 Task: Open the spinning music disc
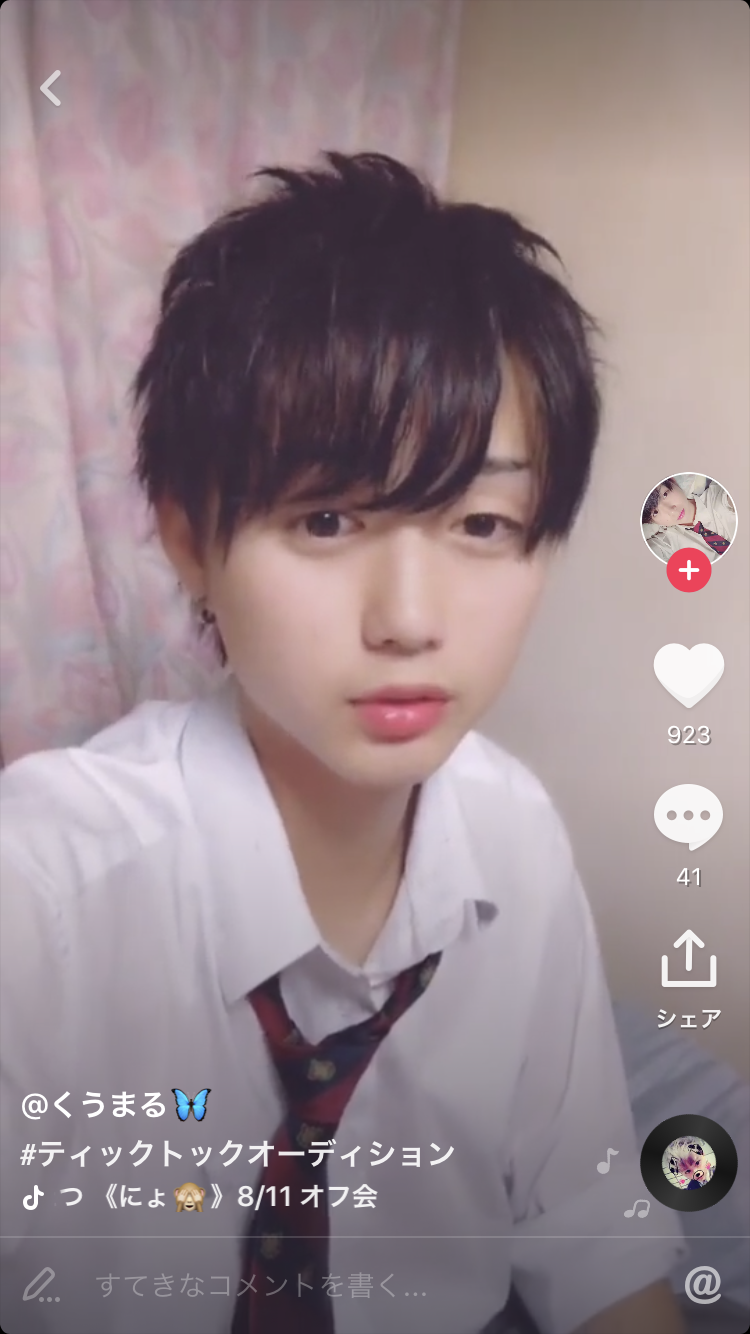click(x=688, y=1163)
